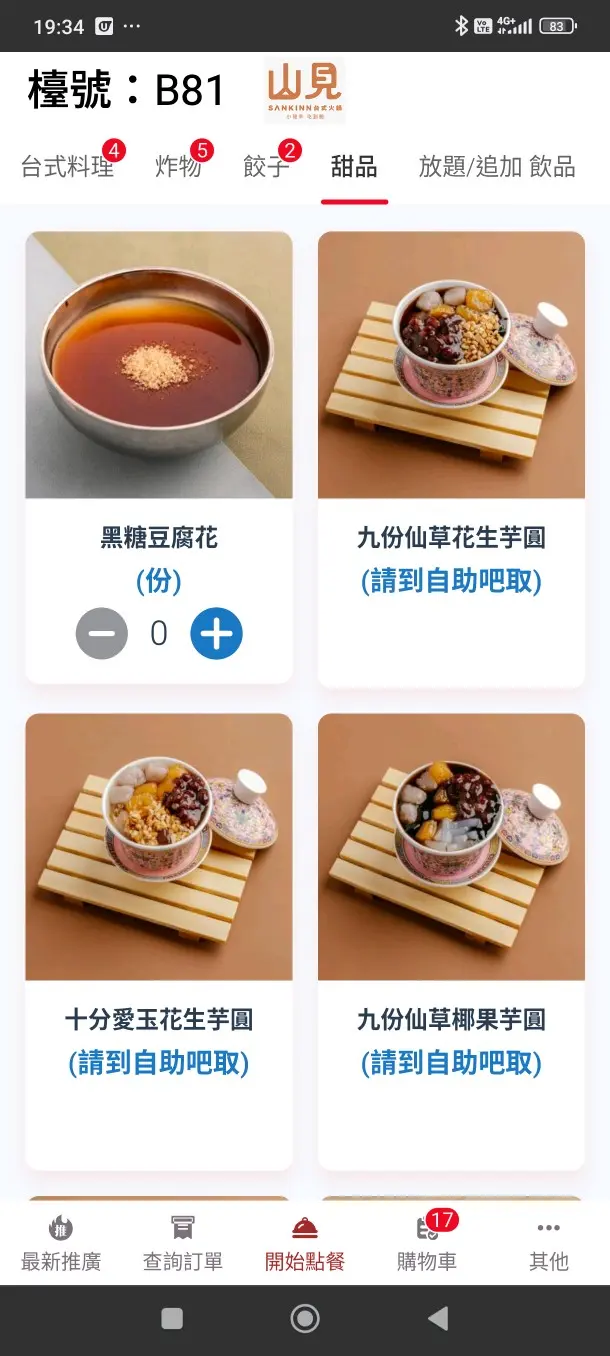Switch to 放題/追加 飲品 tab
The image size is (610, 1356).
496,167
